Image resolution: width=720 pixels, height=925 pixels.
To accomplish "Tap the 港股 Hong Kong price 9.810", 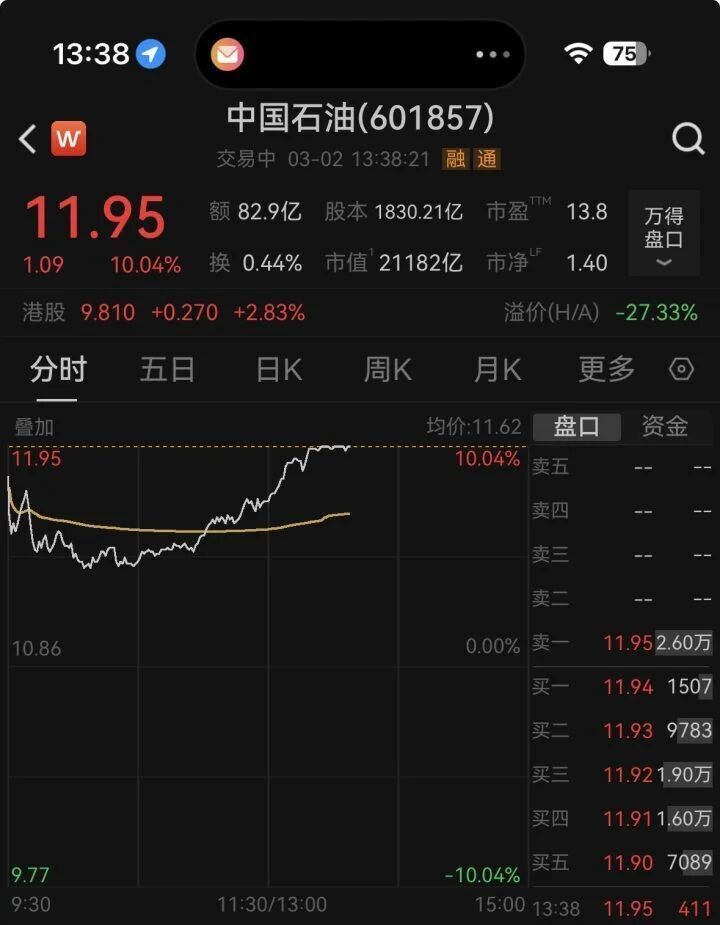I will (107, 312).
